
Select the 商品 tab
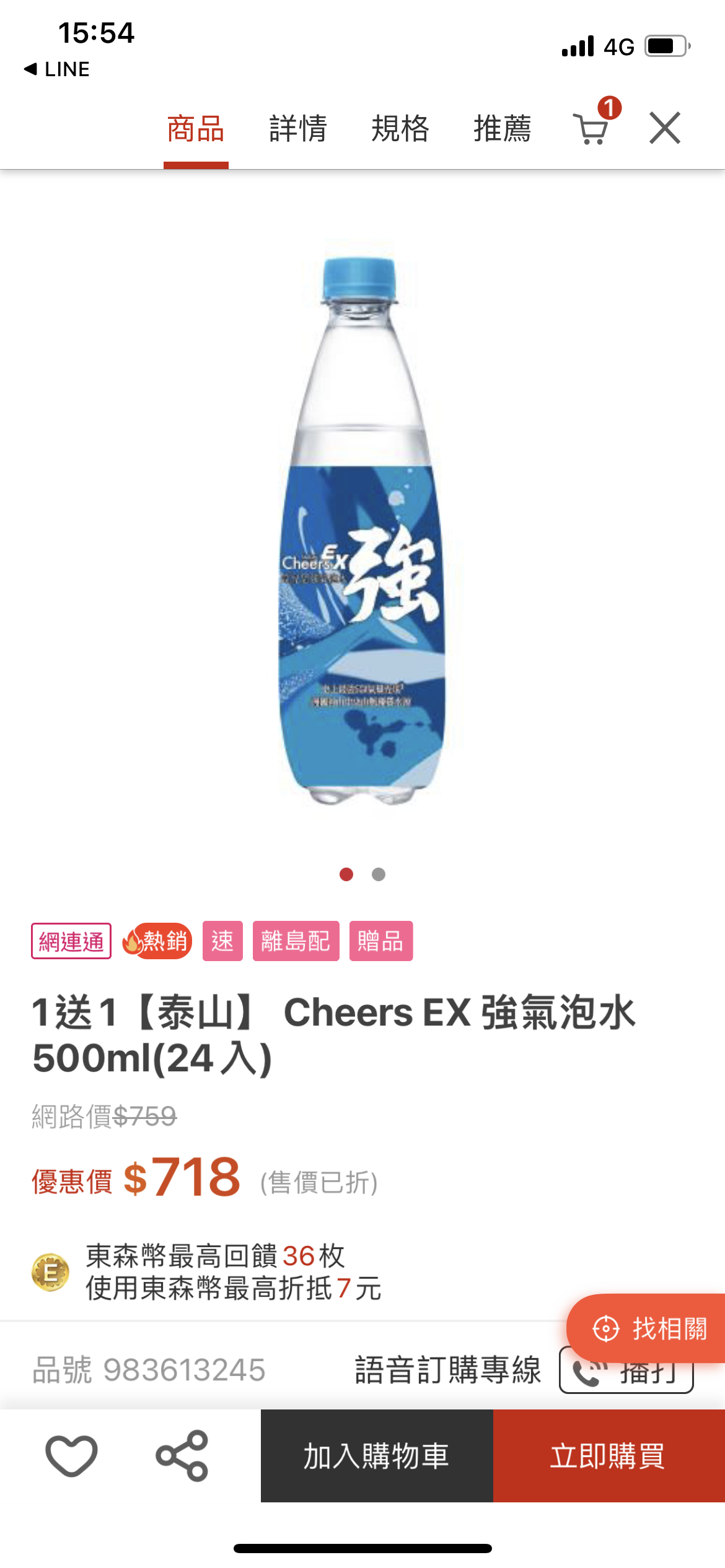coord(196,129)
